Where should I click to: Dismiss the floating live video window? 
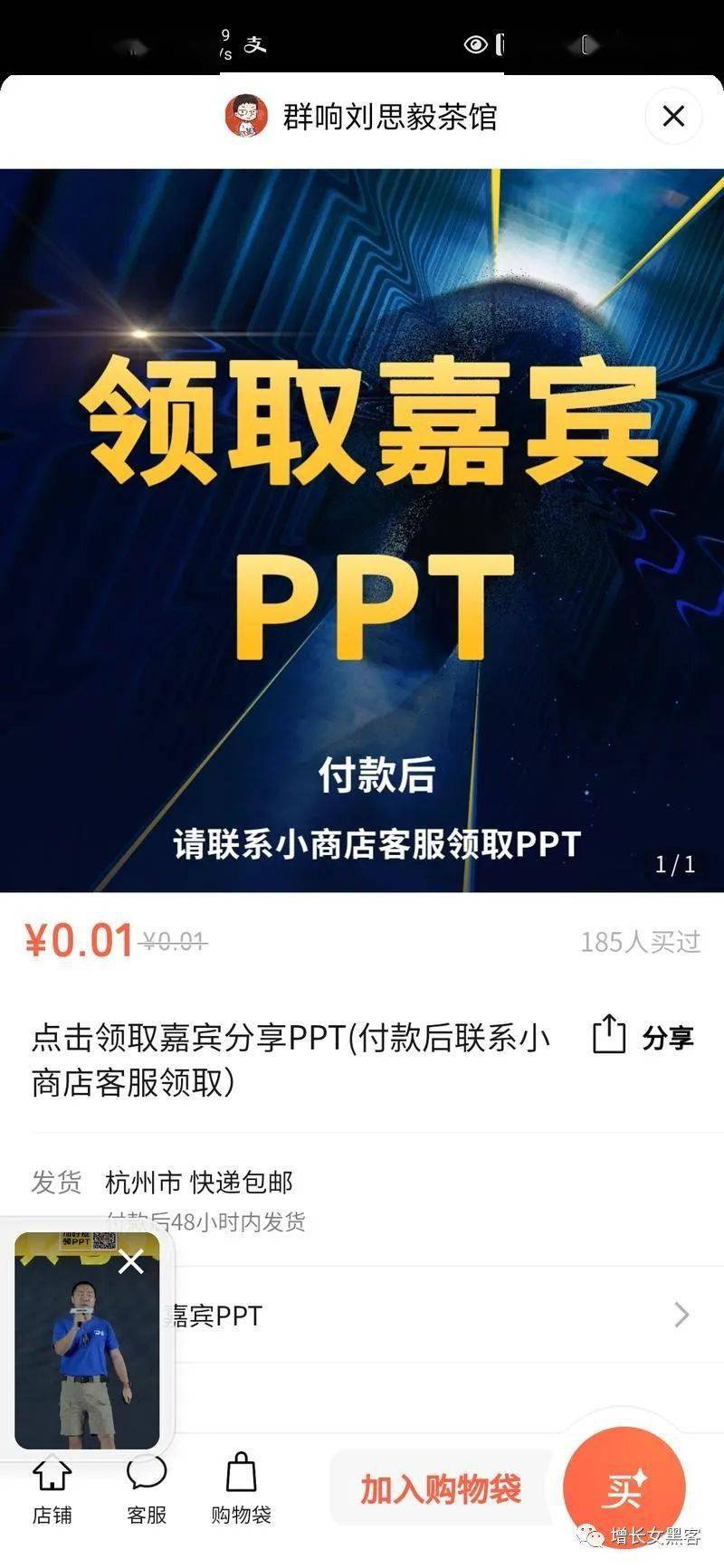(131, 1261)
